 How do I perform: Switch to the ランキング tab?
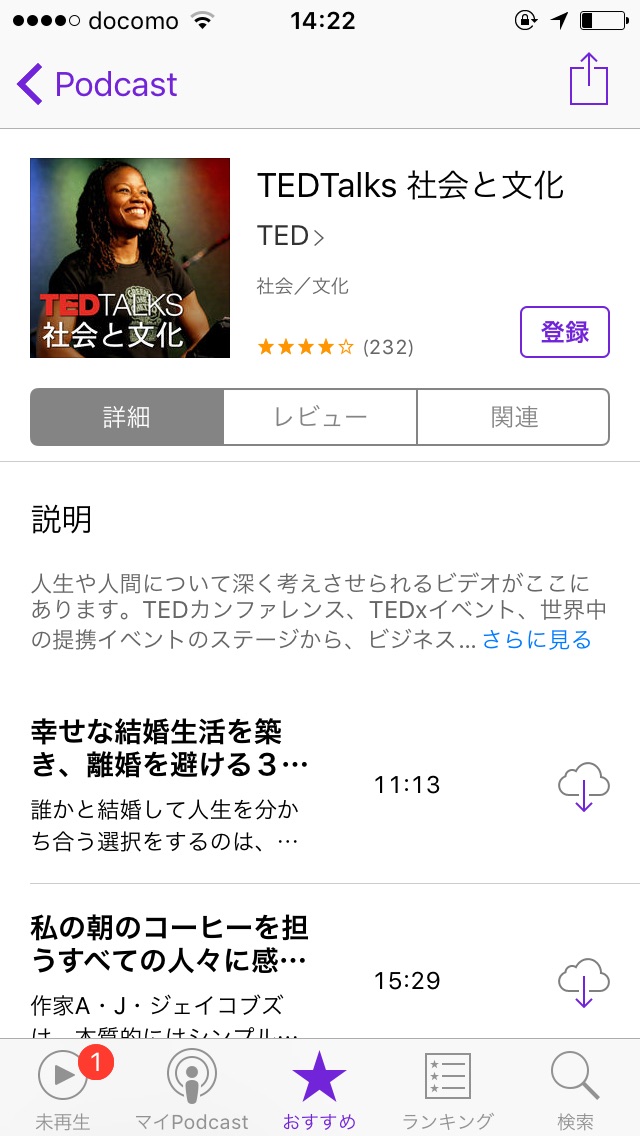448,1089
